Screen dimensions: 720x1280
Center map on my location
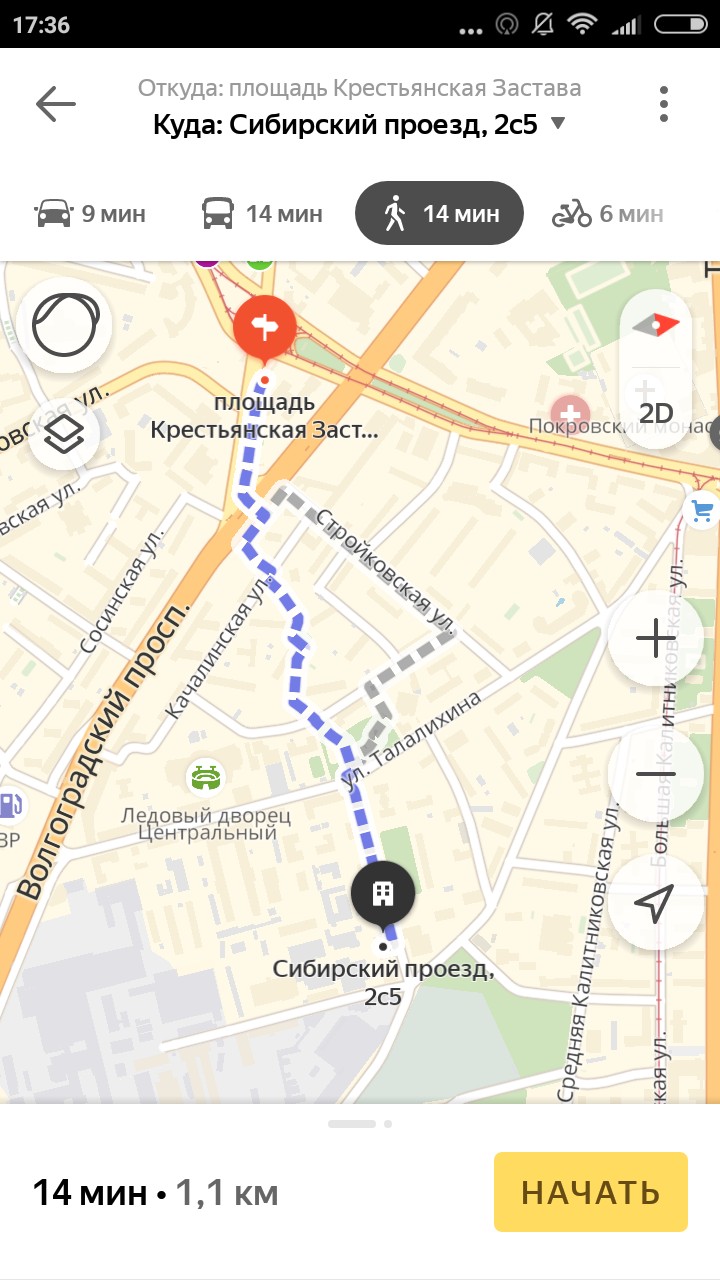pos(656,903)
